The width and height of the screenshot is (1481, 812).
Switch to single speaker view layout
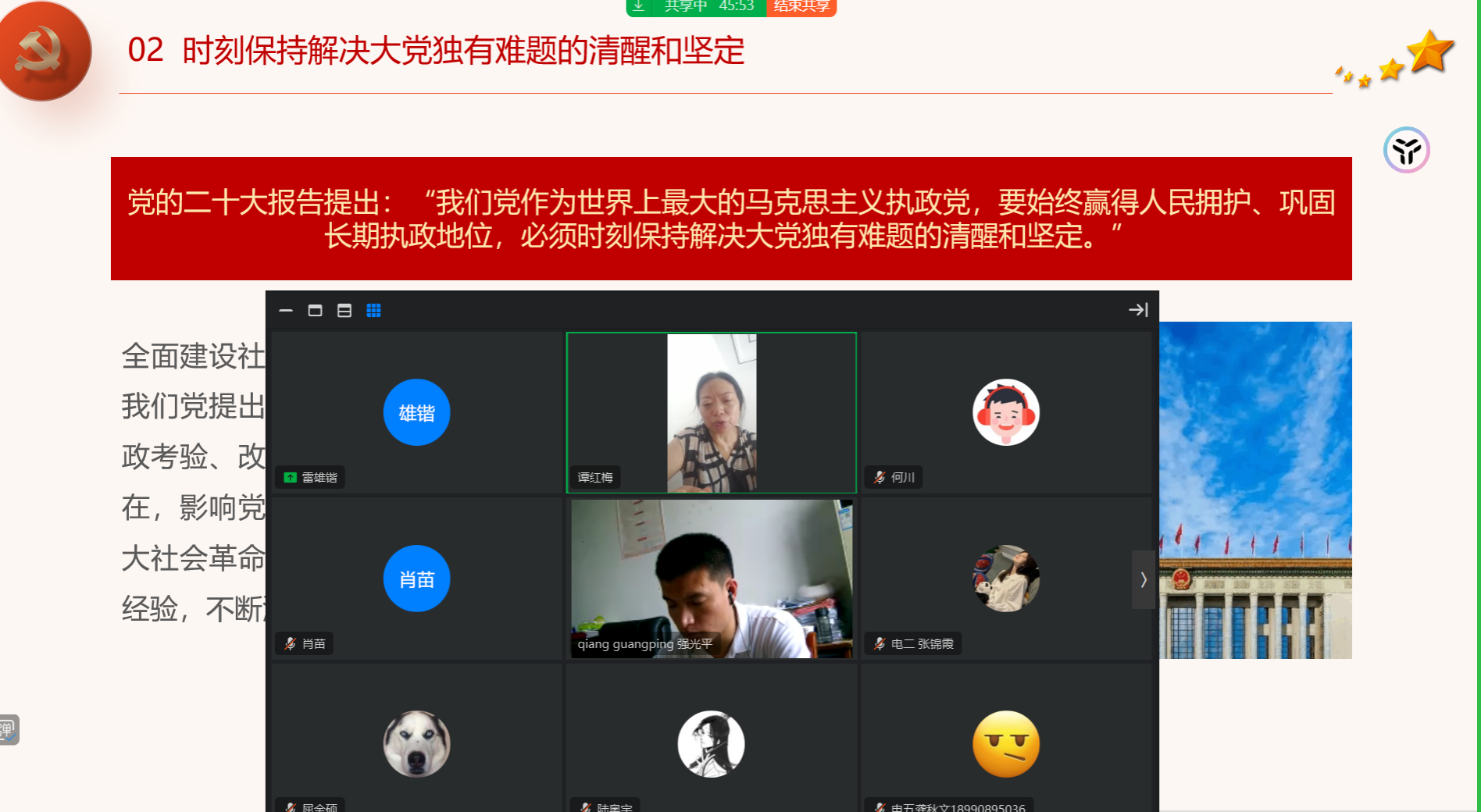coord(315,311)
